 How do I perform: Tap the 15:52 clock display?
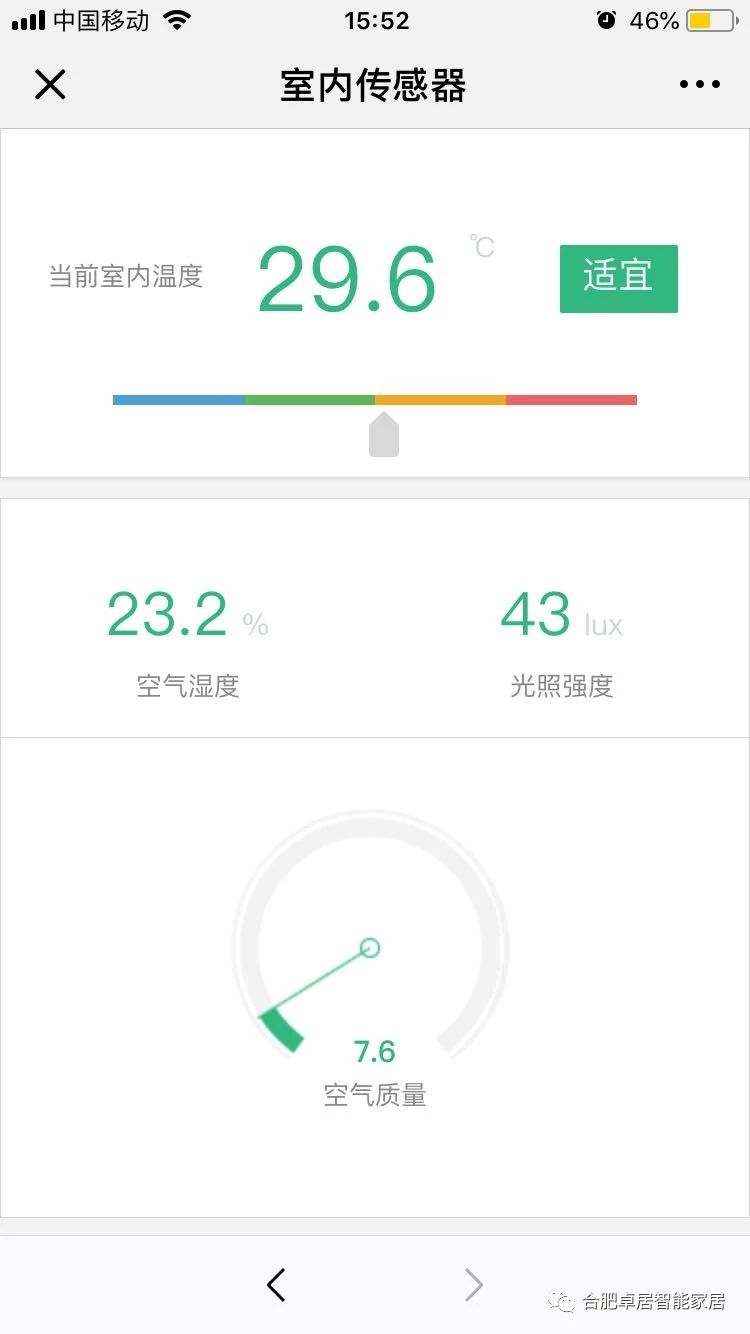[376, 20]
